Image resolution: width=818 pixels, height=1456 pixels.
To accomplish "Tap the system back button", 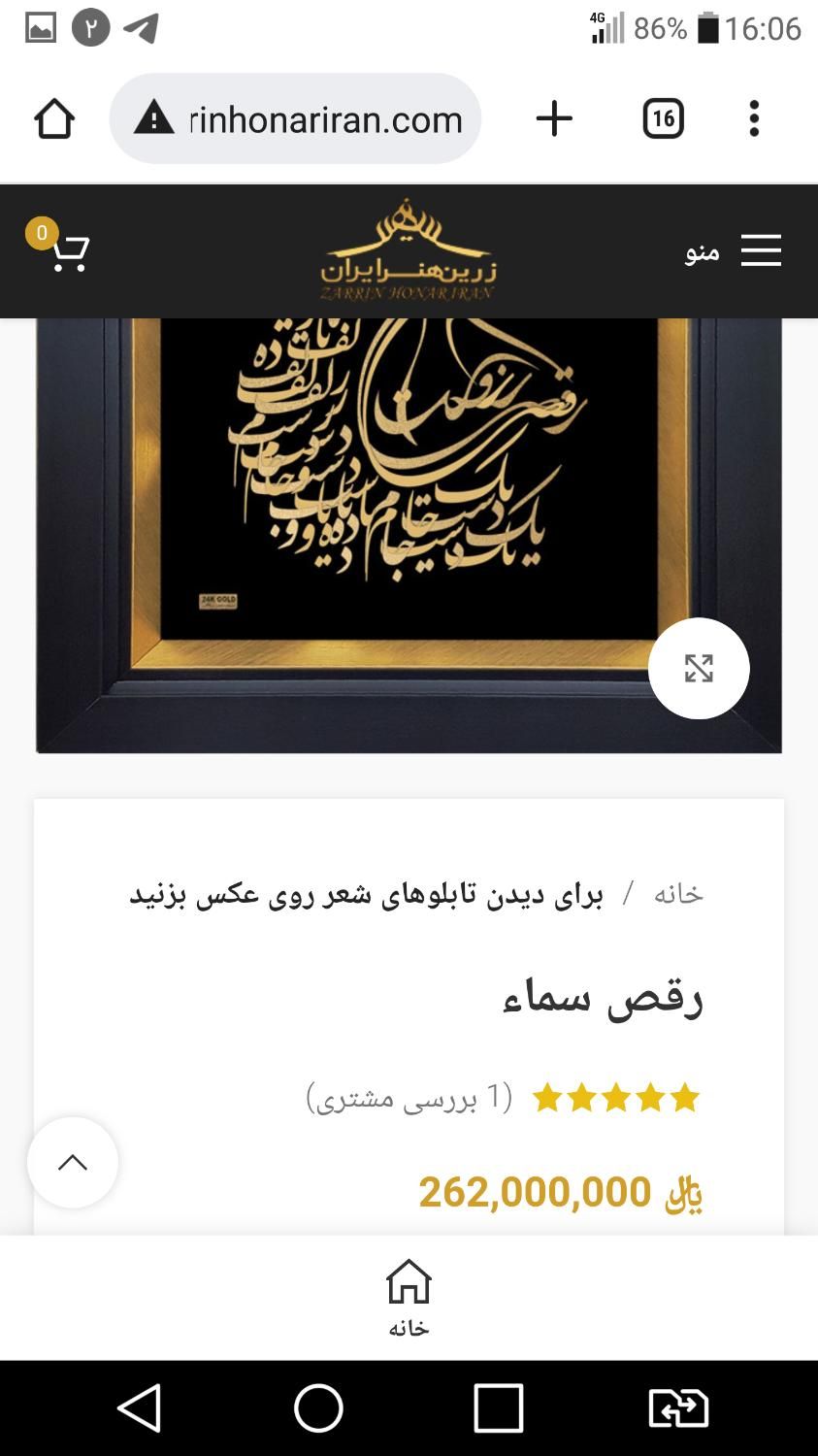I will coord(139,1407).
